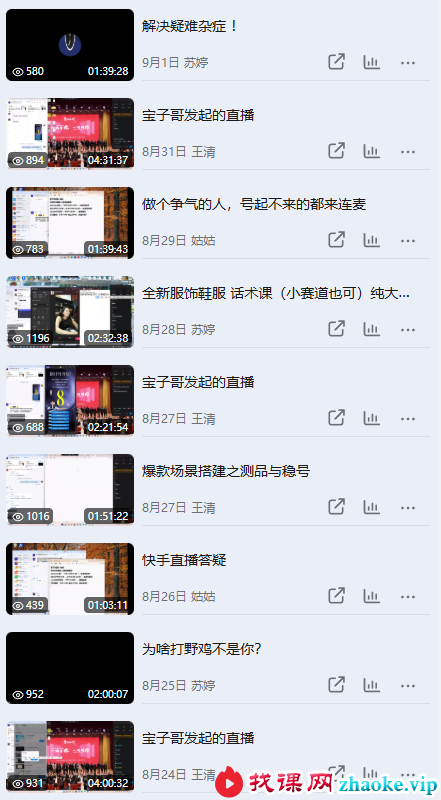
Task: Open 做个争气的人，号起不来的都来连麦 replay
Action: tap(70, 223)
